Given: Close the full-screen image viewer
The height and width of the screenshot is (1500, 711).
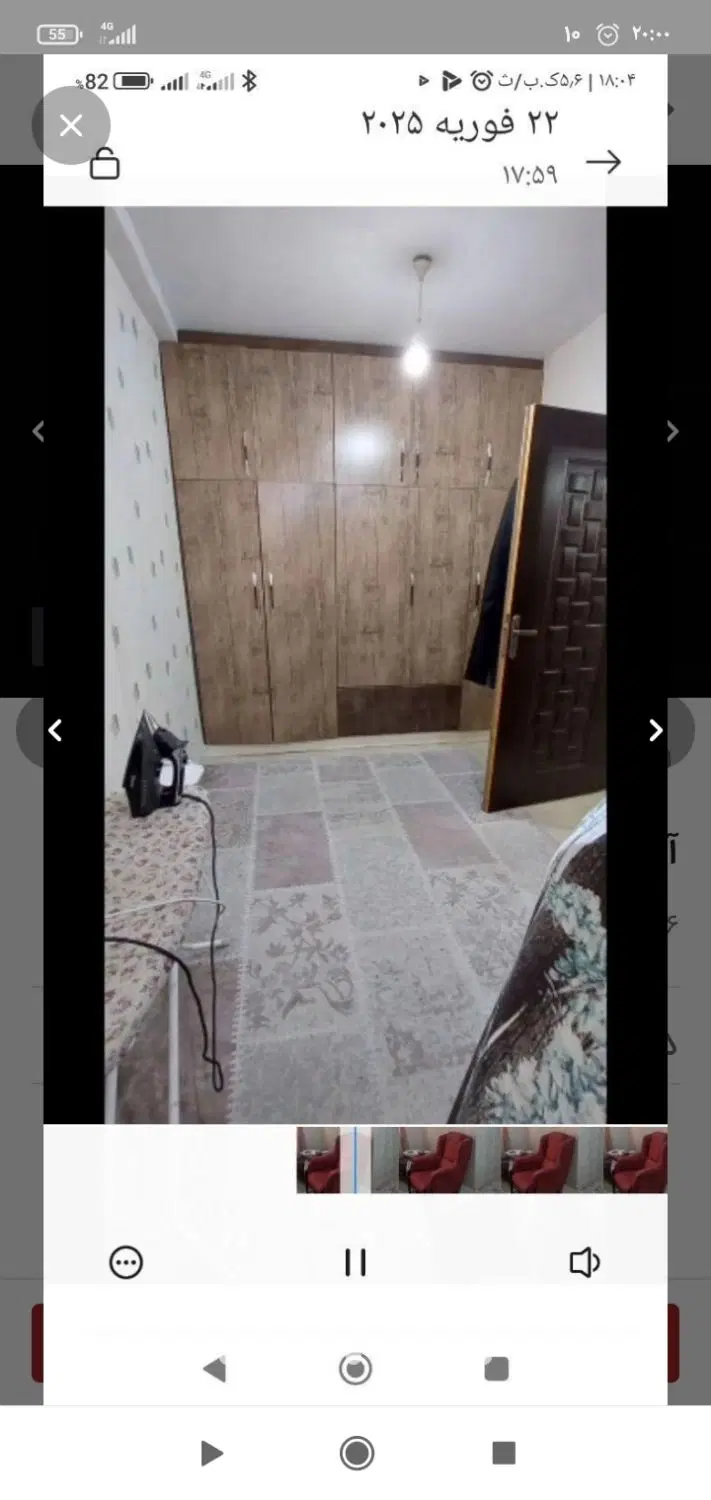Looking at the screenshot, I should 71,125.
